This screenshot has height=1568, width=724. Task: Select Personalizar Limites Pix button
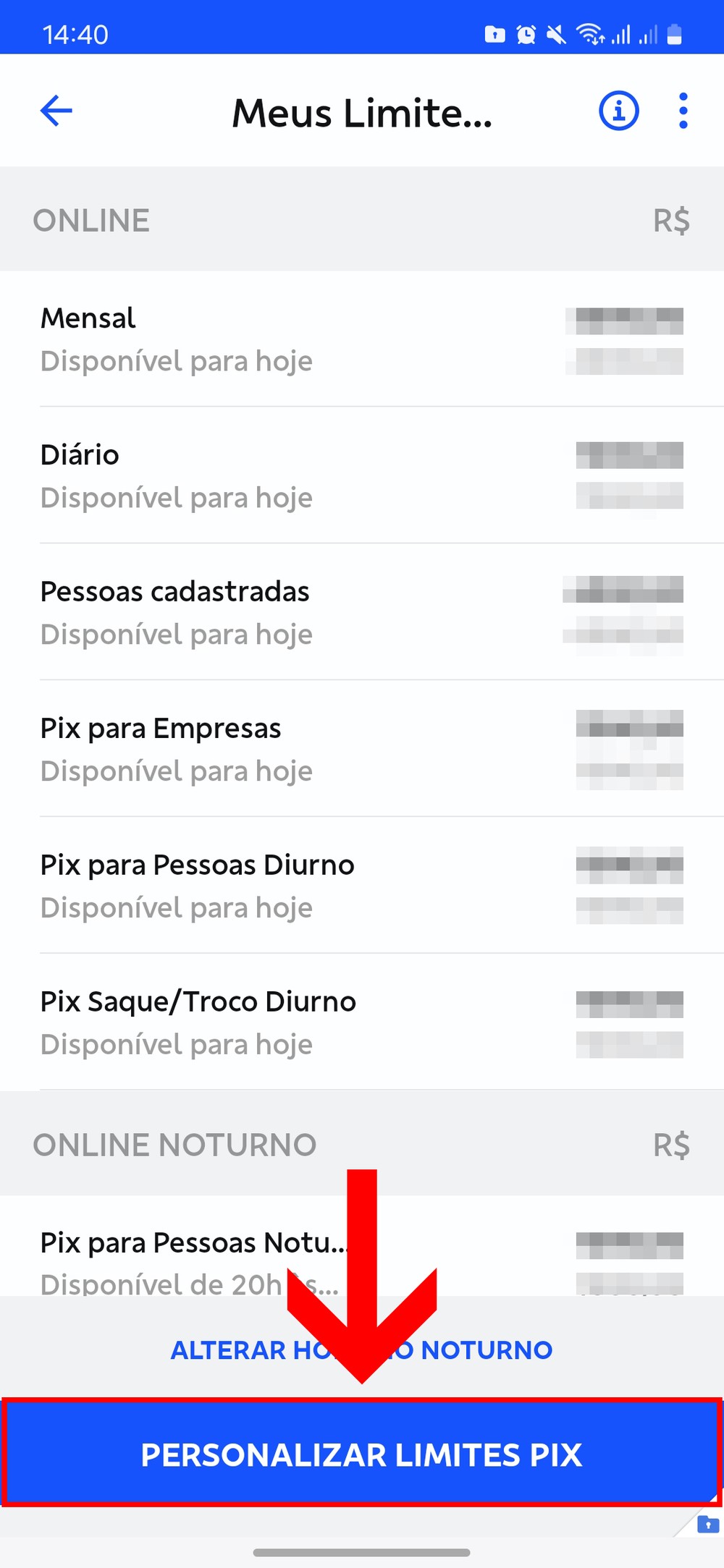tap(361, 1455)
